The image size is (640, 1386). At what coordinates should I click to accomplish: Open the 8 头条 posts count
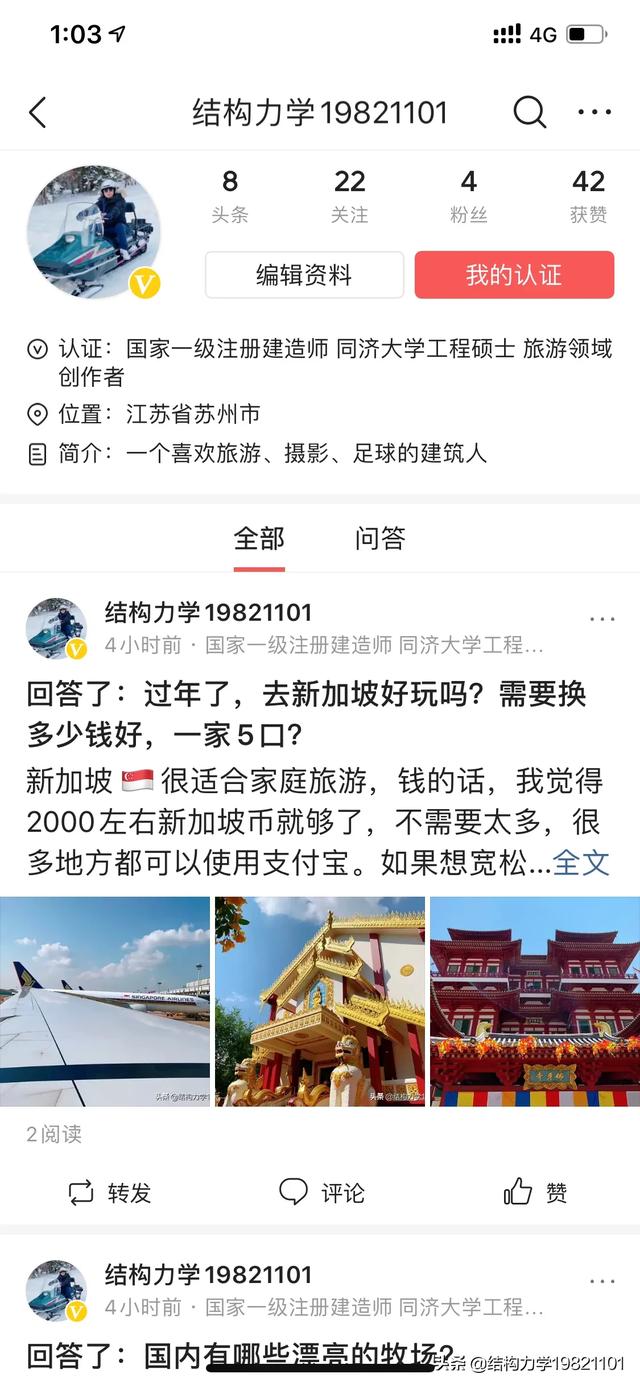tap(230, 195)
